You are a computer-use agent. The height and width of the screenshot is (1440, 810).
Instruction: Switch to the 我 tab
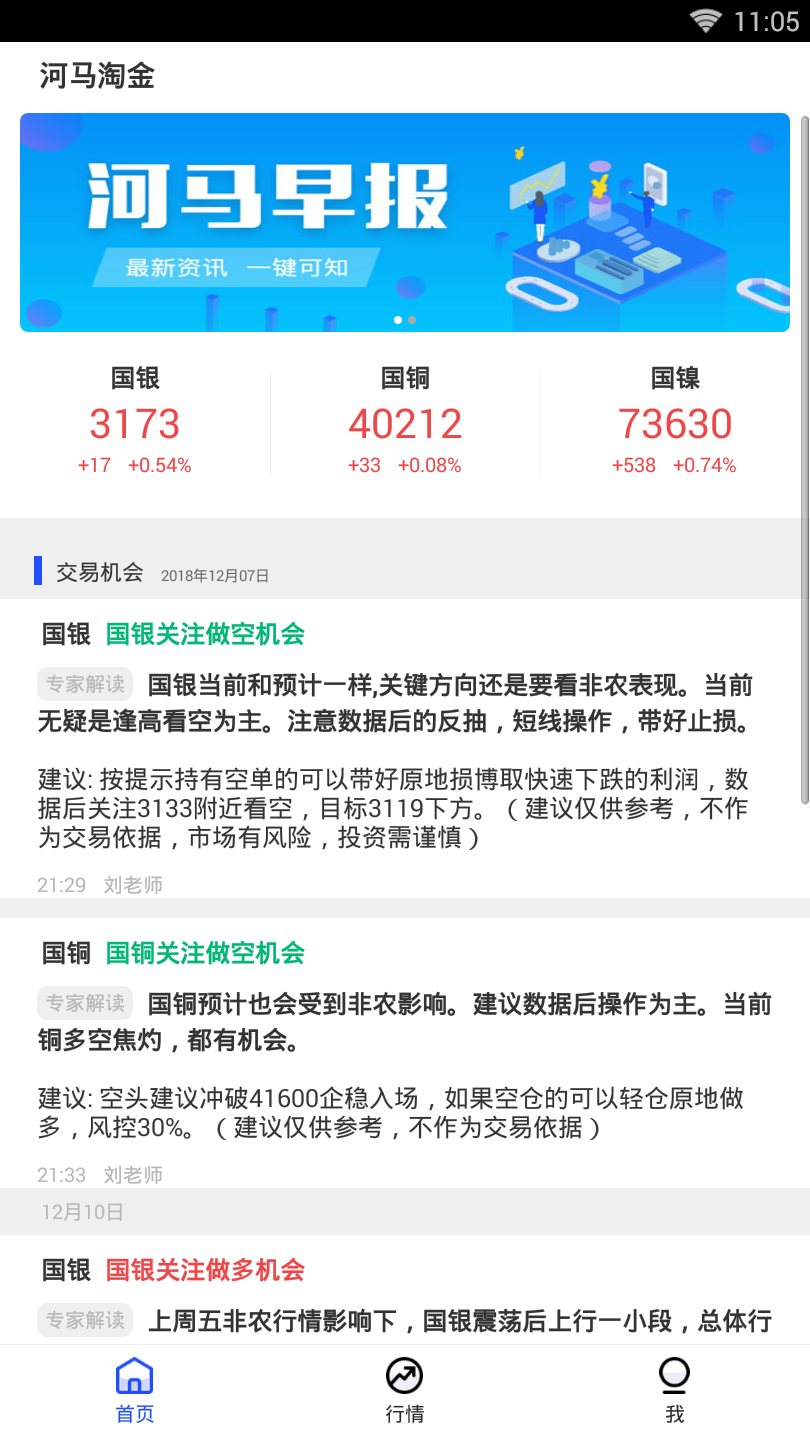tap(675, 1390)
